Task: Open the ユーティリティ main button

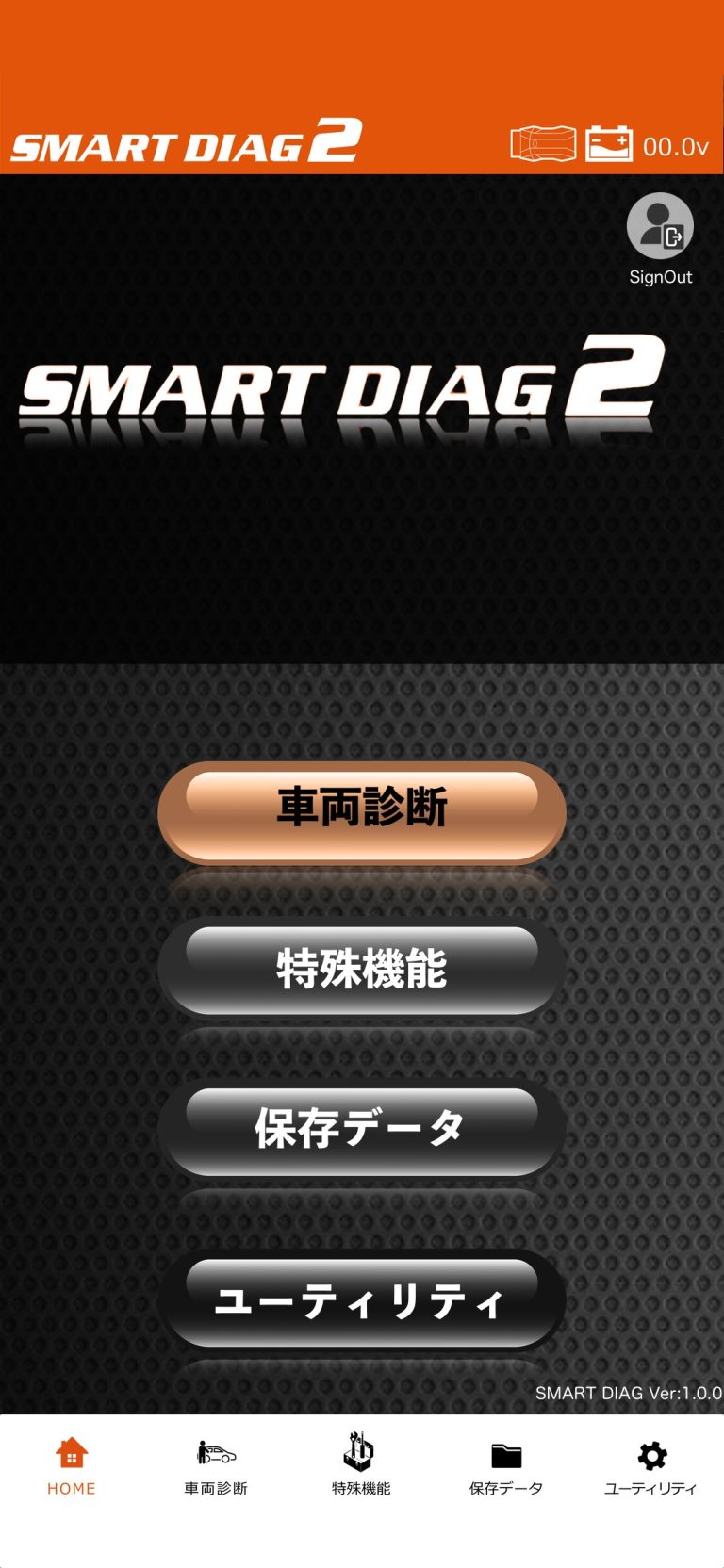Action: coord(362,1302)
